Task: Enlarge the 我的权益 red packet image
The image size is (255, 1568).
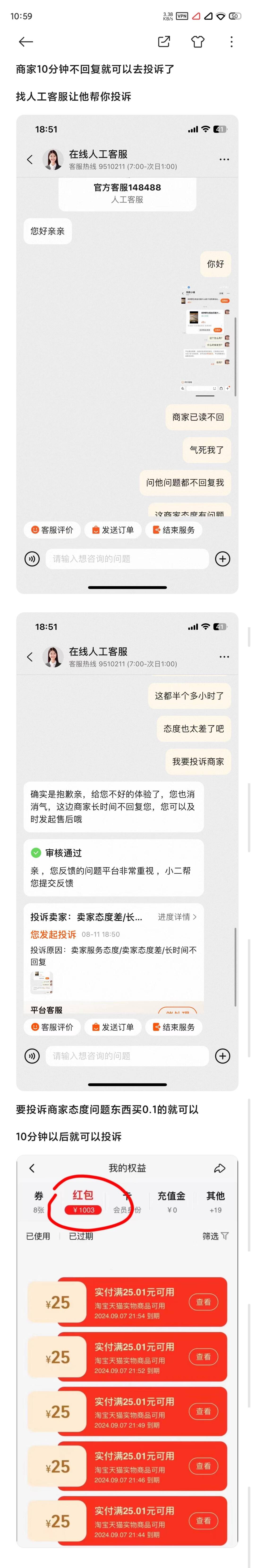Action: [x=127, y=1351]
